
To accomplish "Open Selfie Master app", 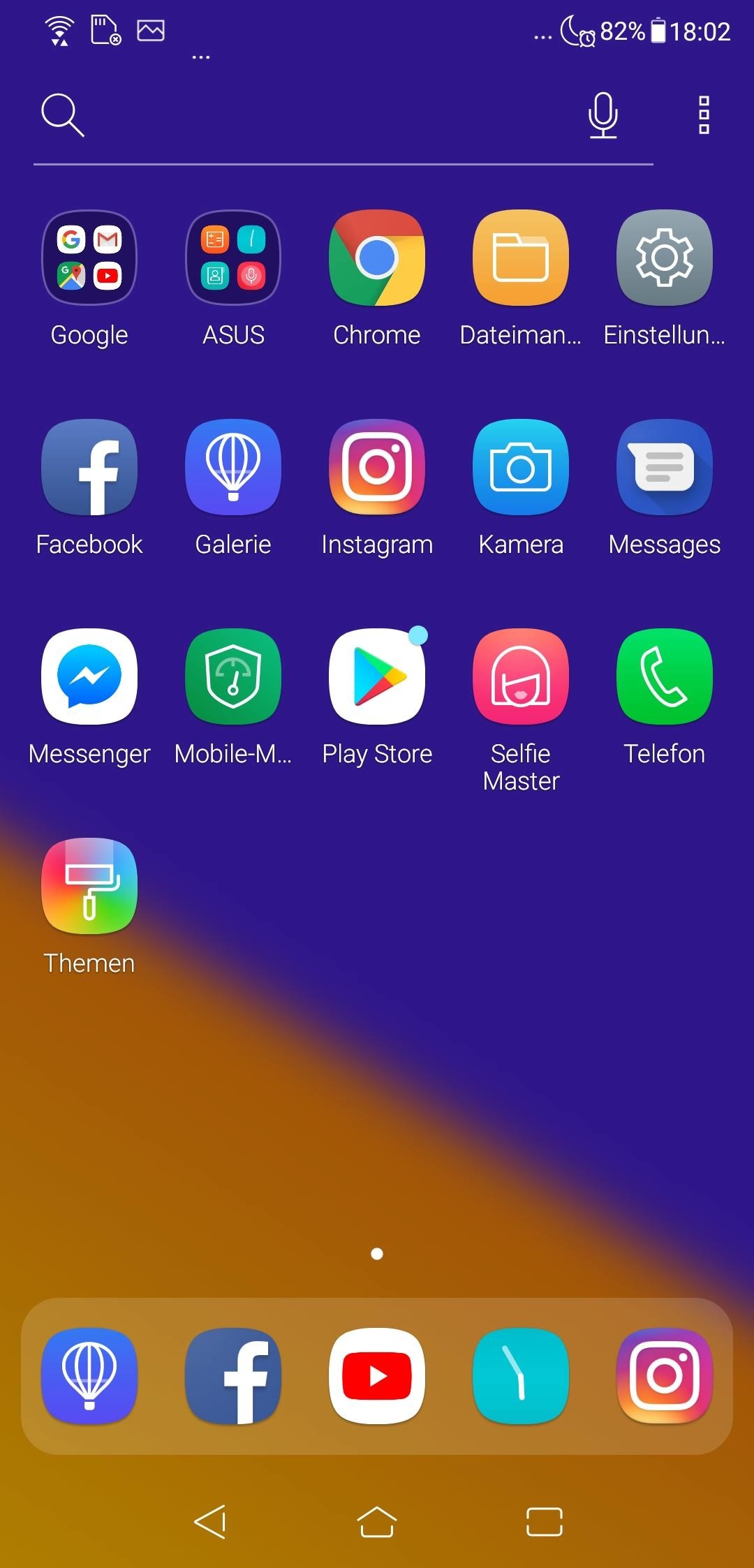I will [x=521, y=676].
